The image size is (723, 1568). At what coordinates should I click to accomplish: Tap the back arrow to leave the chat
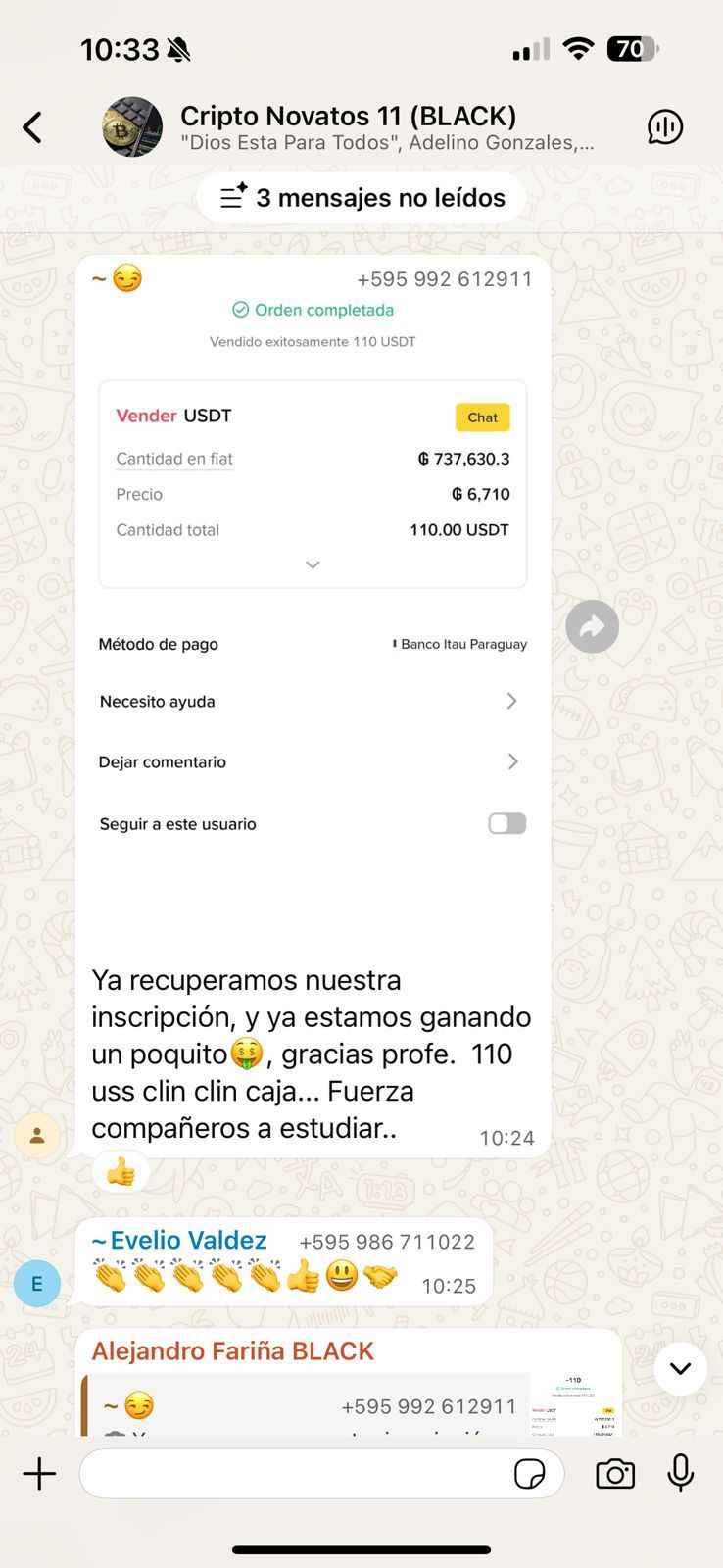(x=32, y=126)
